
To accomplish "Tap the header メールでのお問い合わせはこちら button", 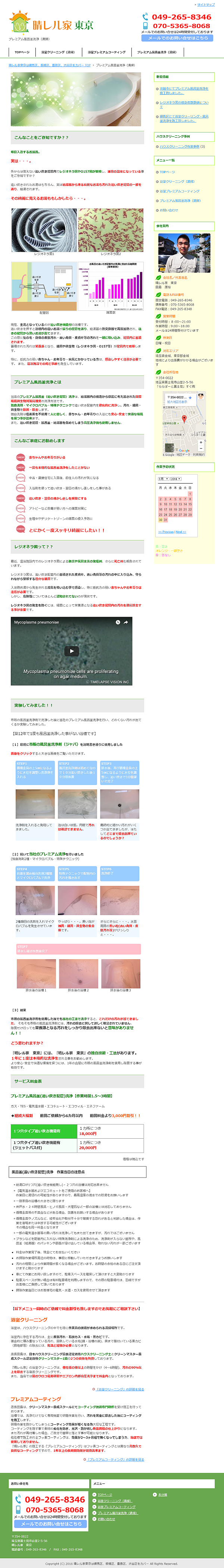I will (x=177, y=38).
